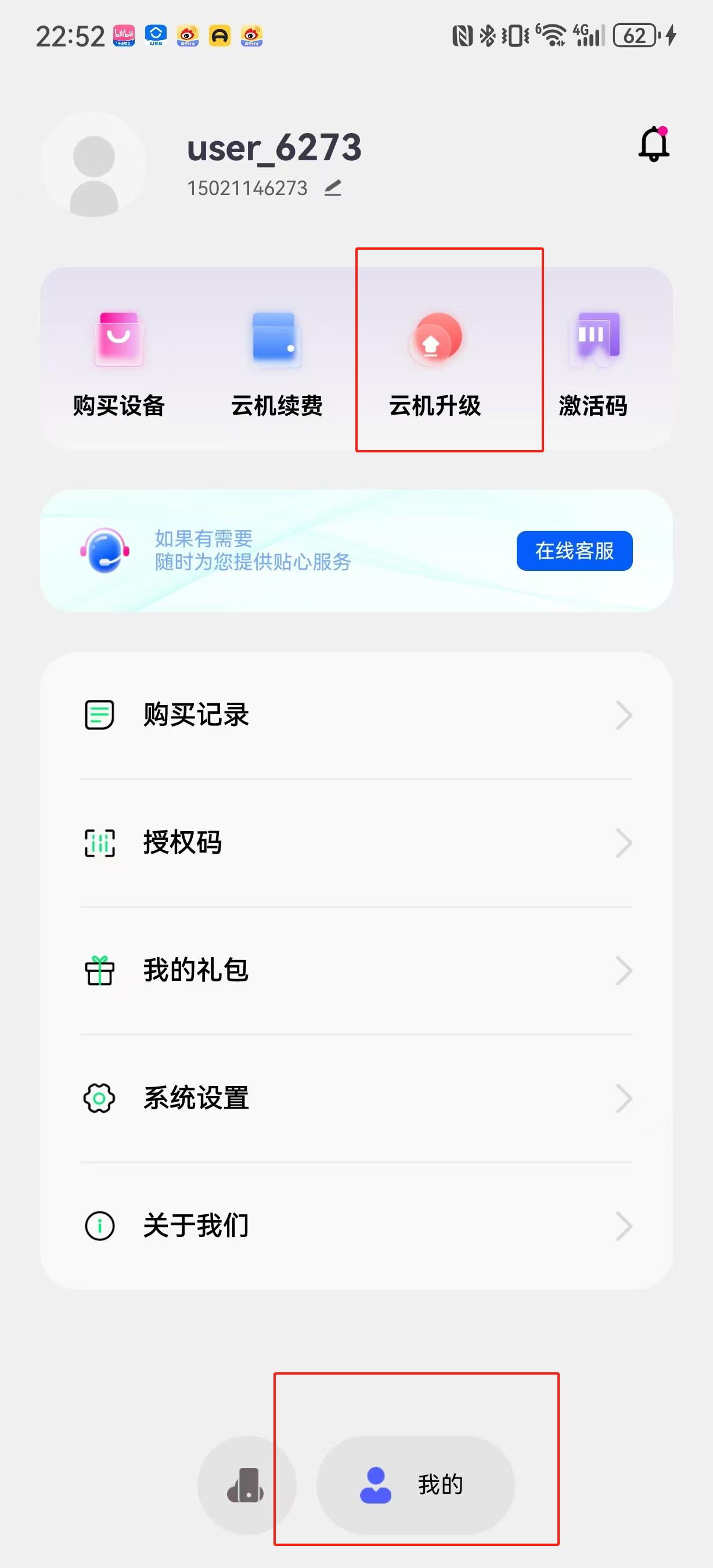Edit the username via pencil icon
This screenshot has height=1568, width=713.
tap(333, 188)
